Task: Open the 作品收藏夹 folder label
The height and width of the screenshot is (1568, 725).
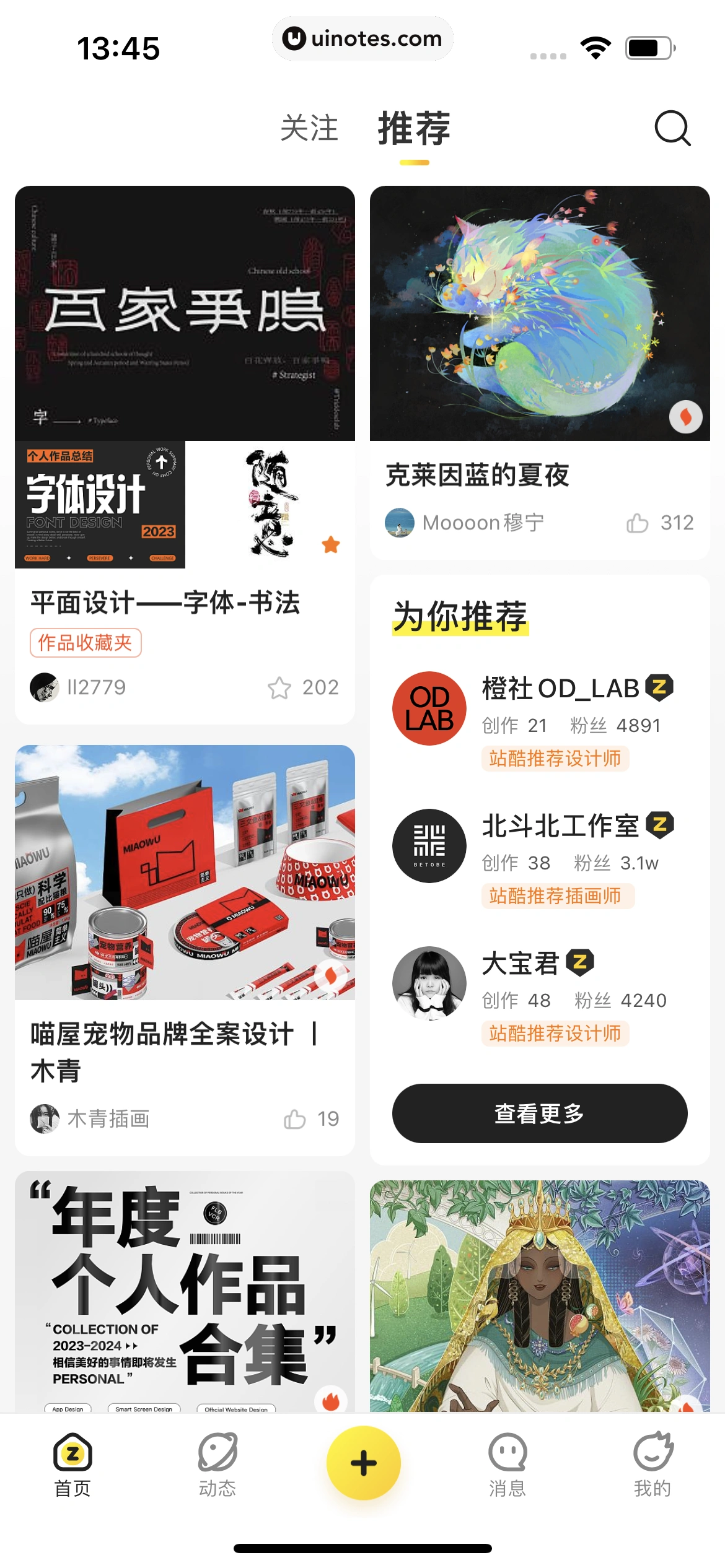Action: pos(86,643)
